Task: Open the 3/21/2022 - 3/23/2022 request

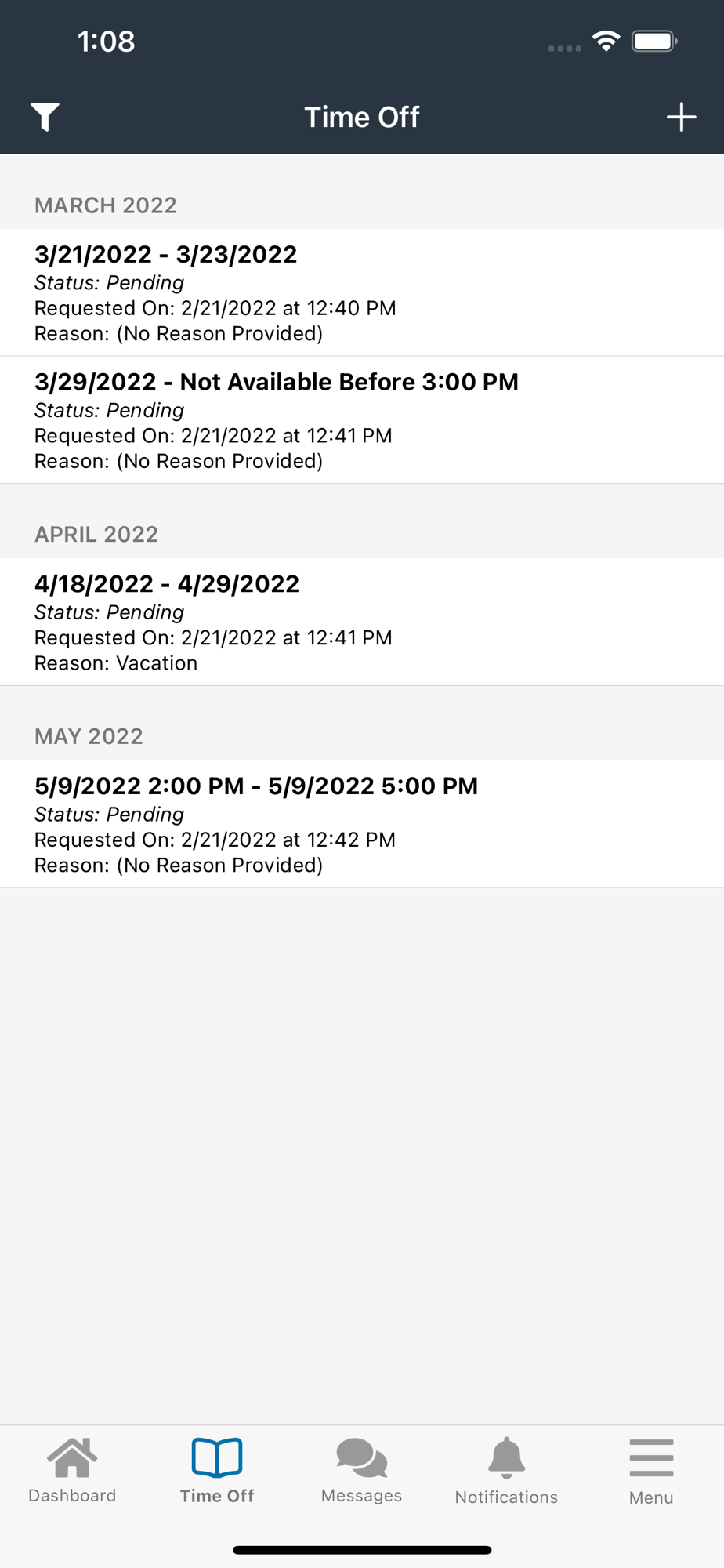Action: [x=361, y=292]
